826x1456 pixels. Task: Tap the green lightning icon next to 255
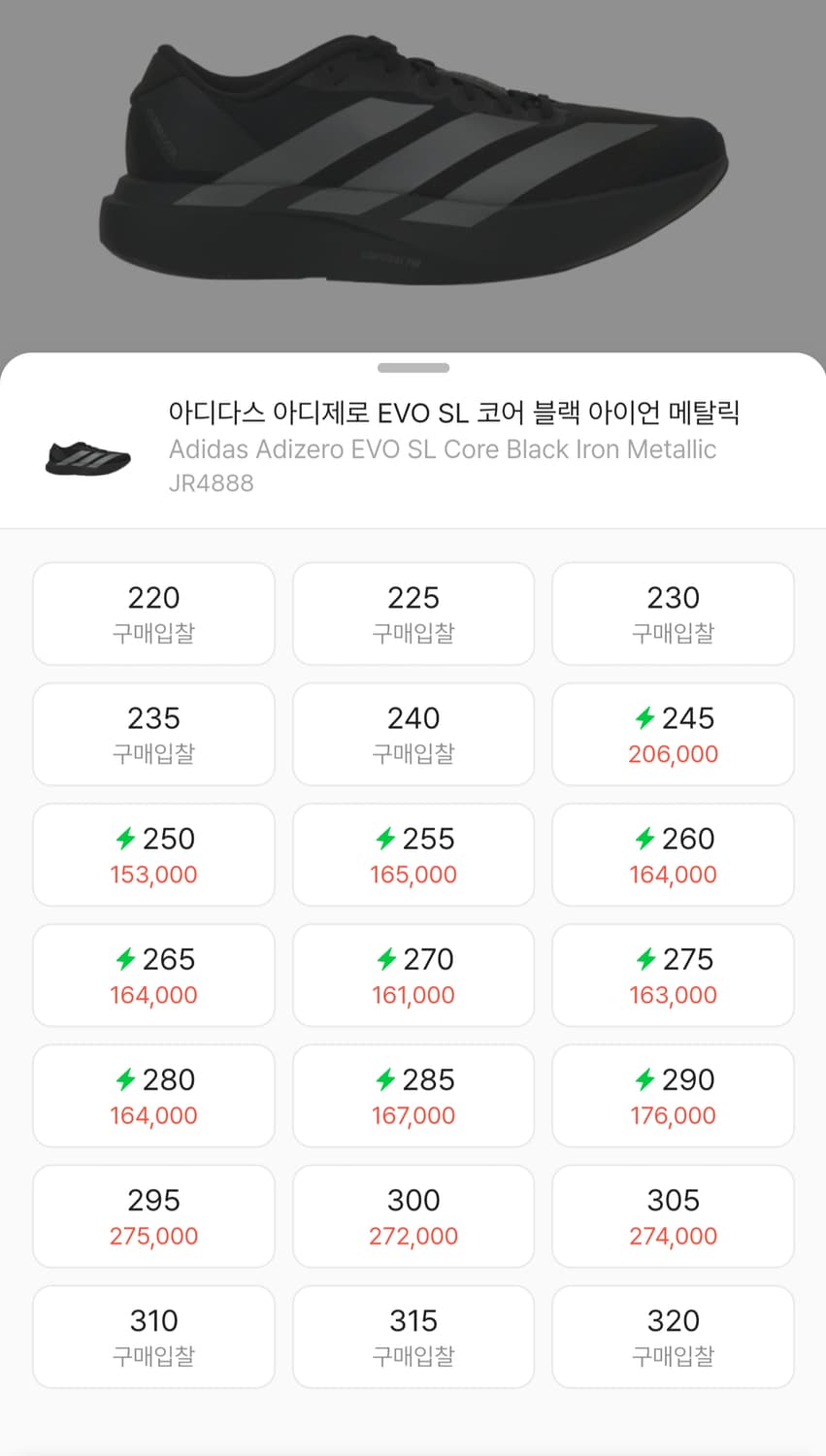coord(384,839)
